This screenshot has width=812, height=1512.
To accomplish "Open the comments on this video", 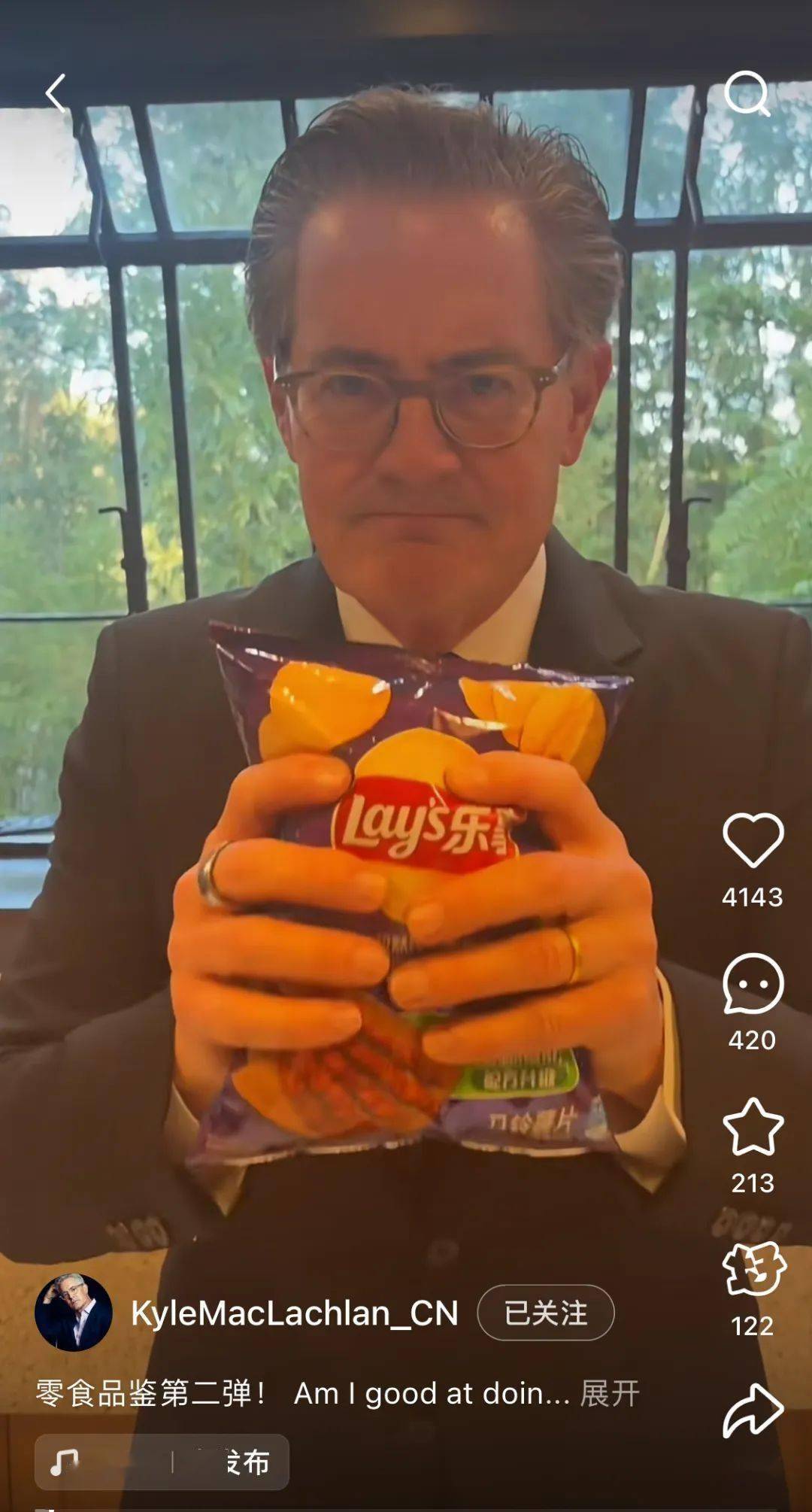I will pyautogui.click(x=753, y=984).
